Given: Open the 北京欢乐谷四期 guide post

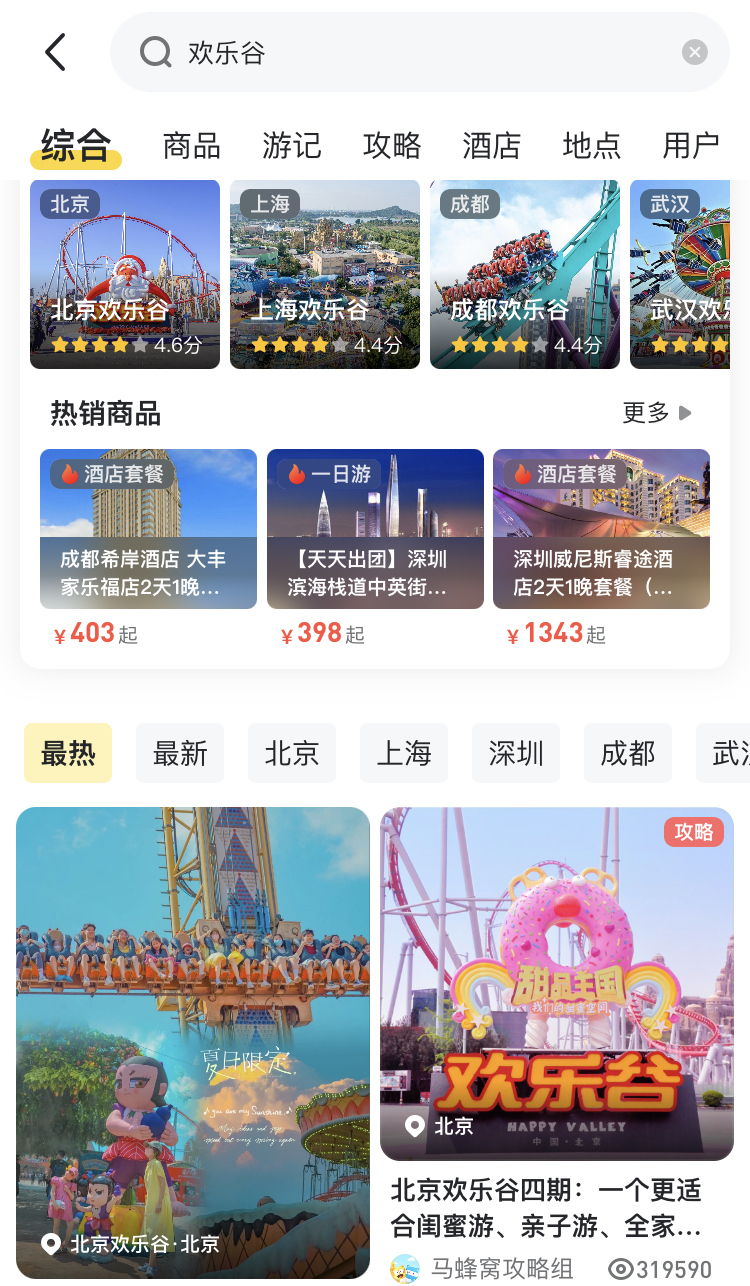Looking at the screenshot, I should tap(557, 1045).
